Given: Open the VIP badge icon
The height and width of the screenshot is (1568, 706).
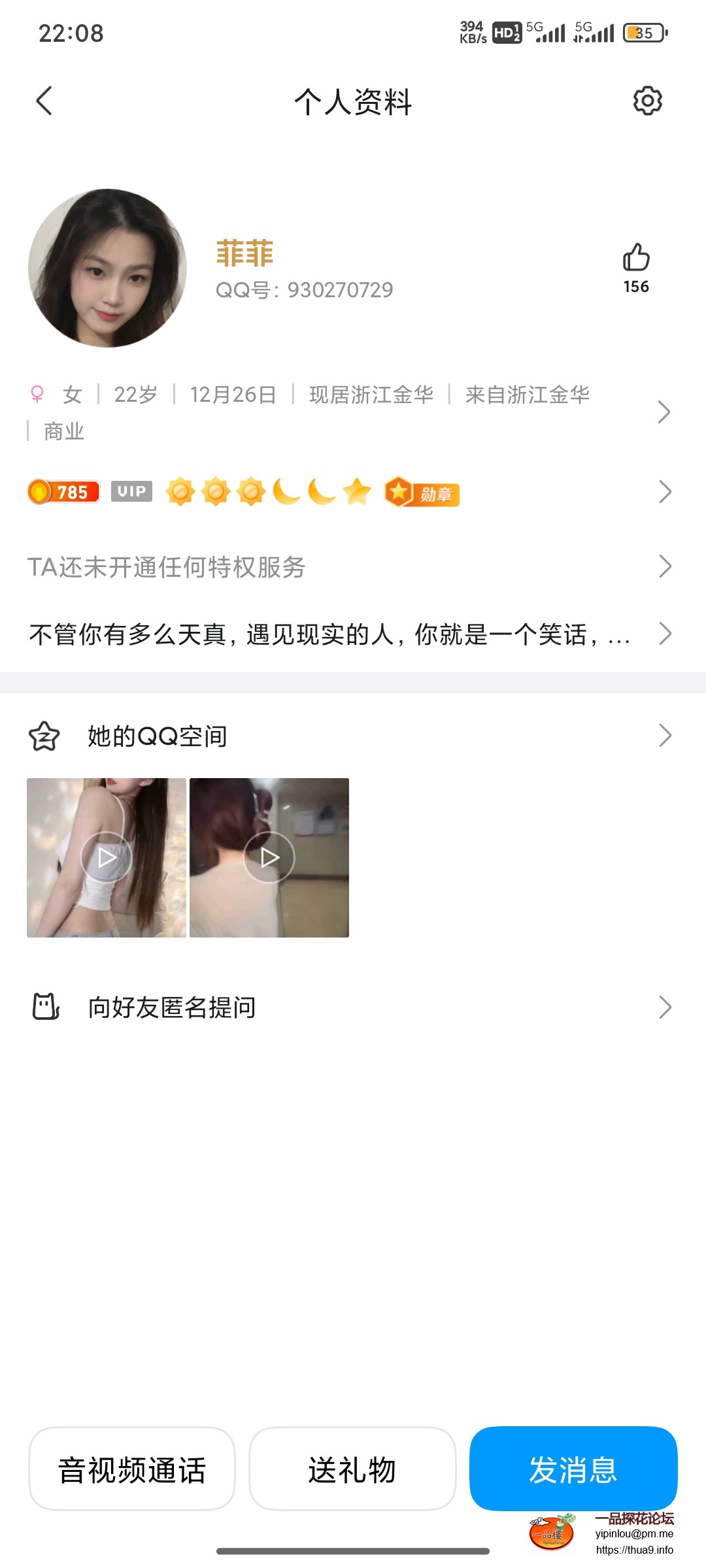Looking at the screenshot, I should (x=131, y=491).
